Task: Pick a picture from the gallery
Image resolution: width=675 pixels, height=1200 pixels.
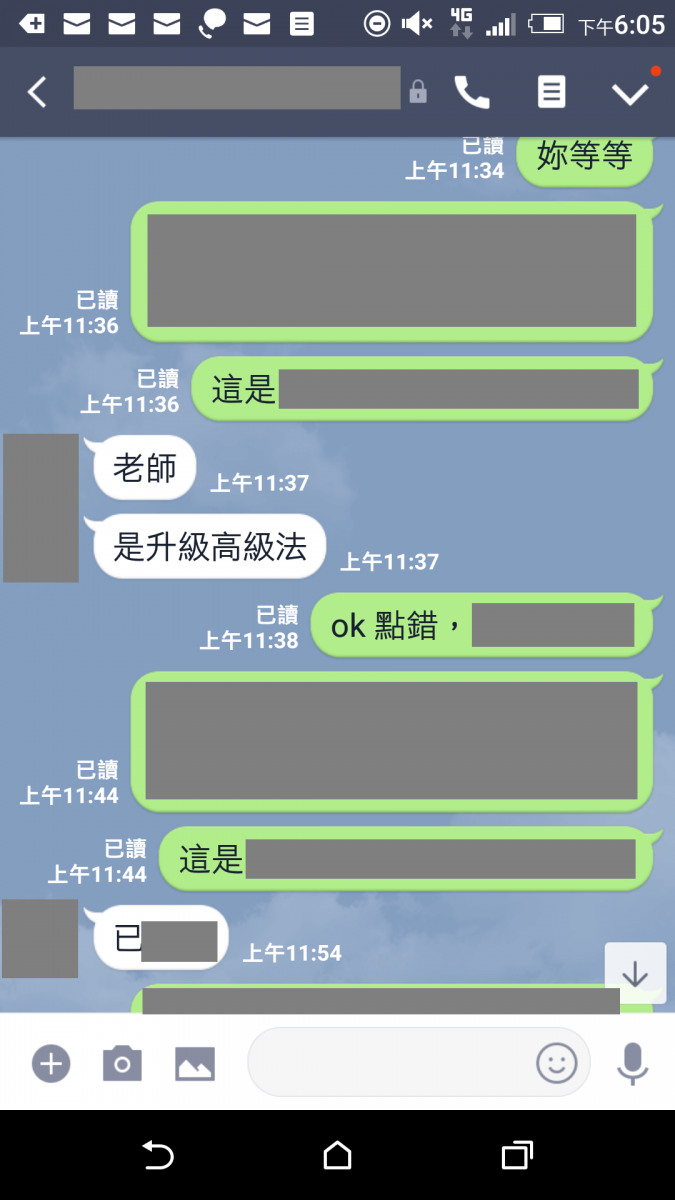Action: coord(195,1063)
